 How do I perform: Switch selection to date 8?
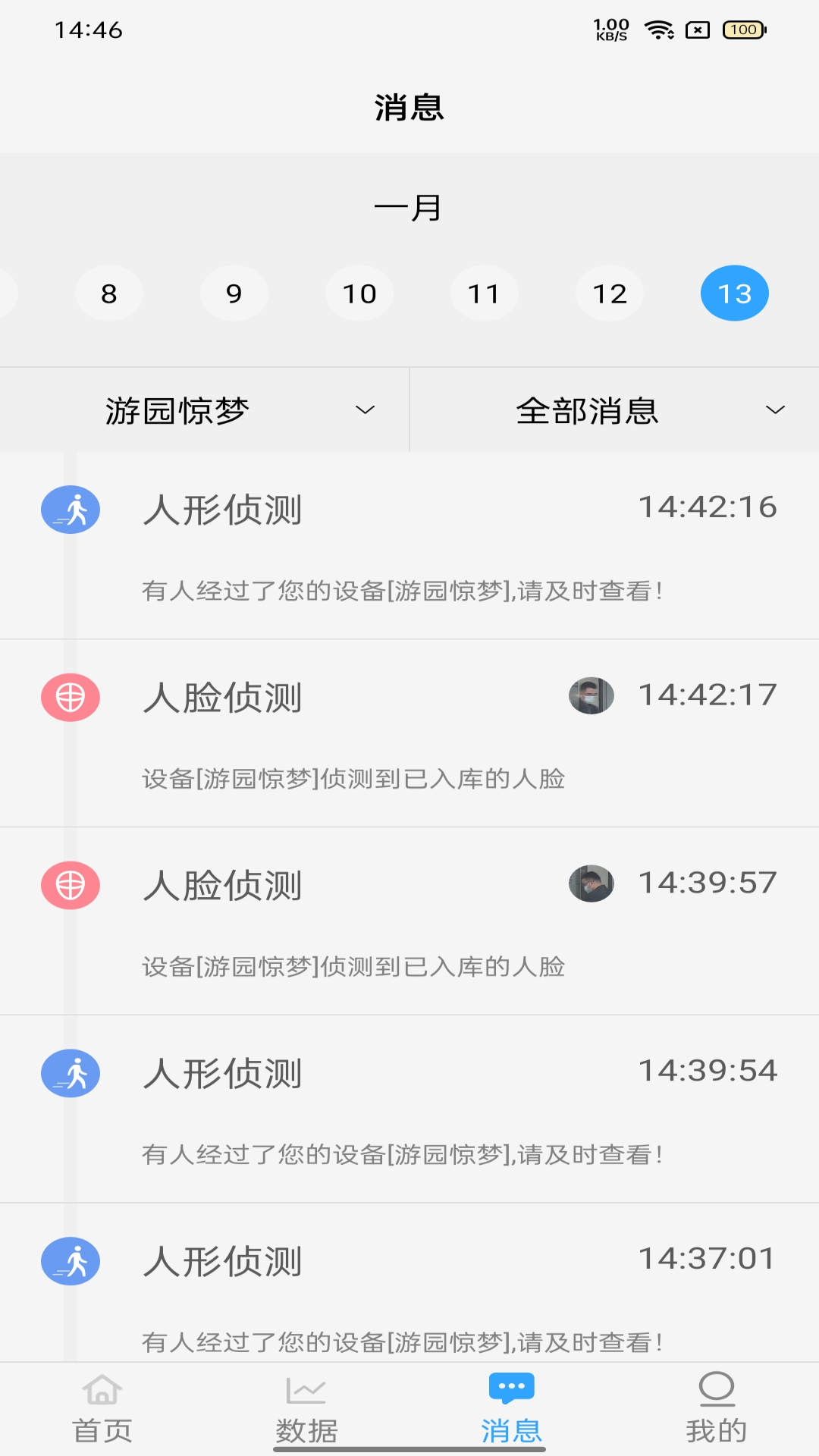[x=108, y=293]
